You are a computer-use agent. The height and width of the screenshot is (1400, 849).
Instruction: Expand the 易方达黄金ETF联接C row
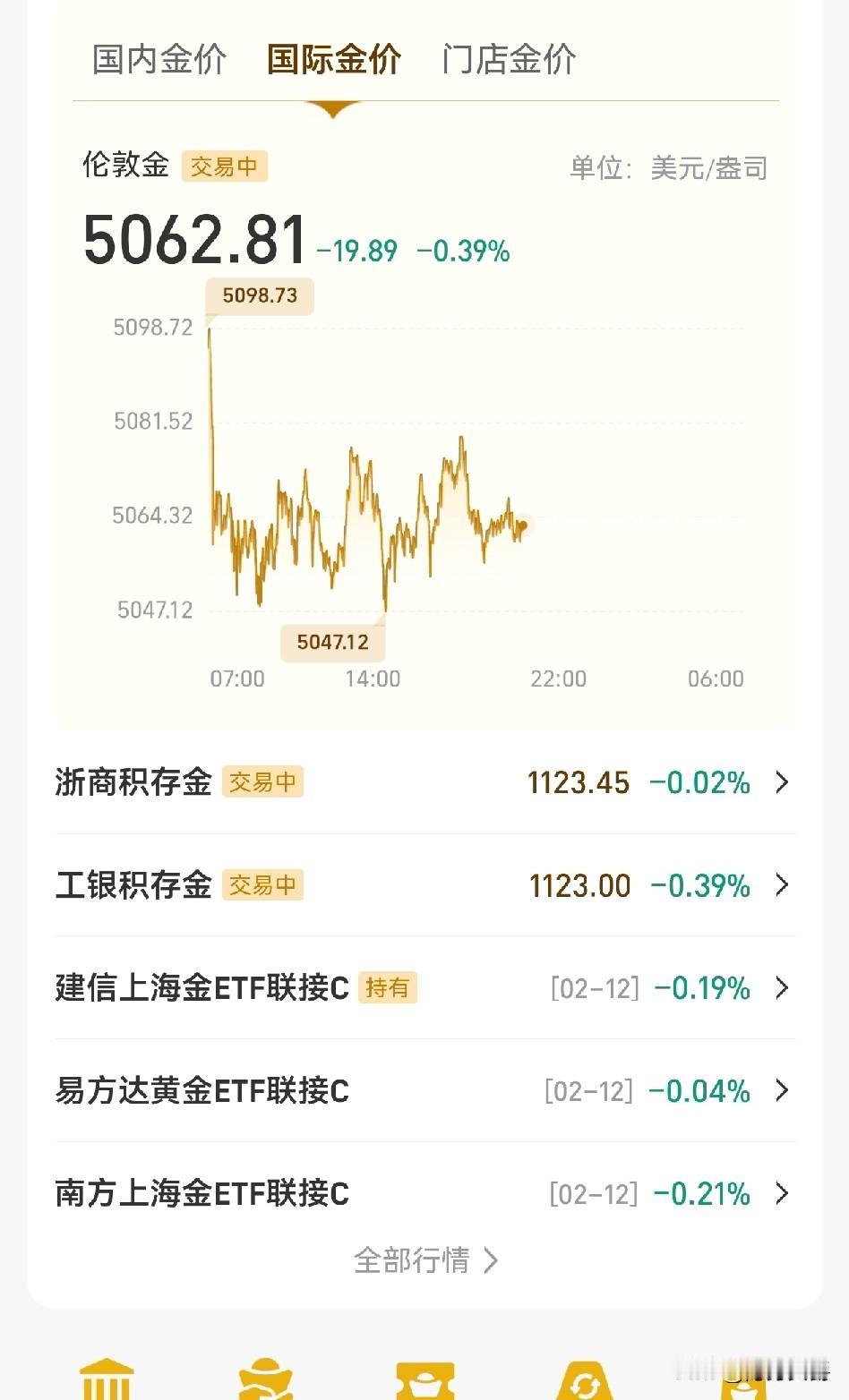coord(781,1091)
